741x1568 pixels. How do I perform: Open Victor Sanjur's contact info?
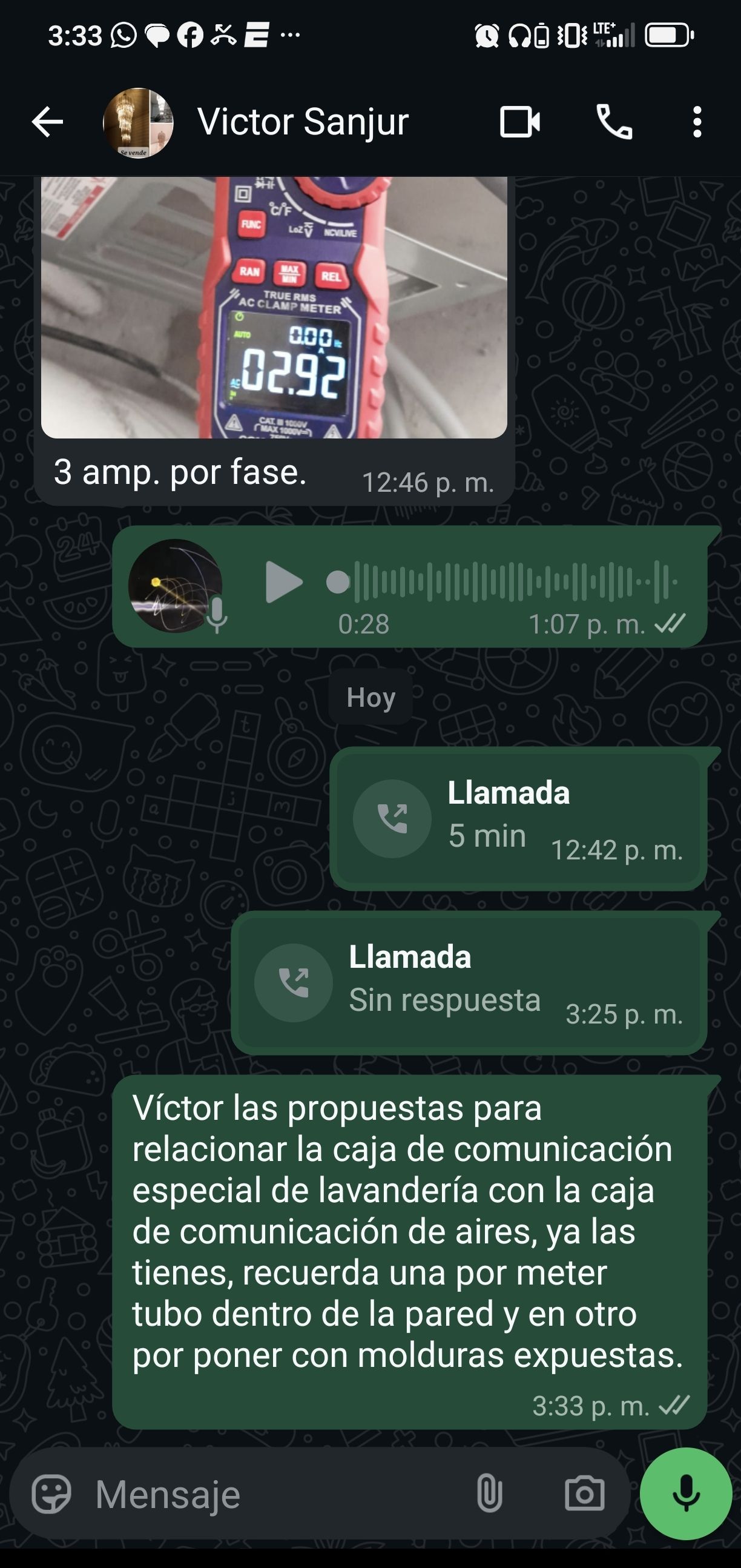pos(302,122)
